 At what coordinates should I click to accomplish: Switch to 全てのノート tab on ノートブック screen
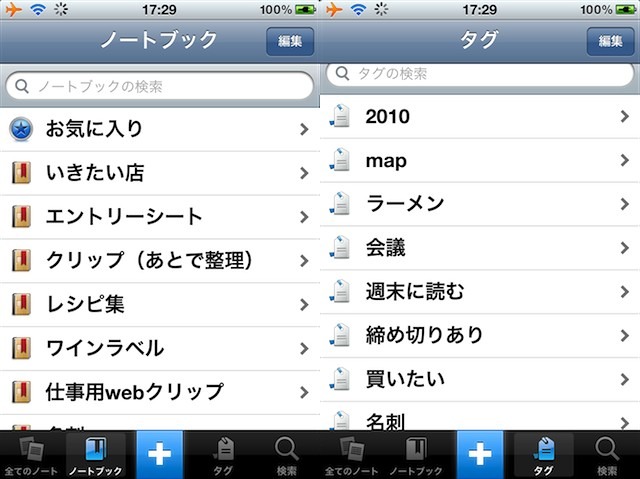click(32, 455)
